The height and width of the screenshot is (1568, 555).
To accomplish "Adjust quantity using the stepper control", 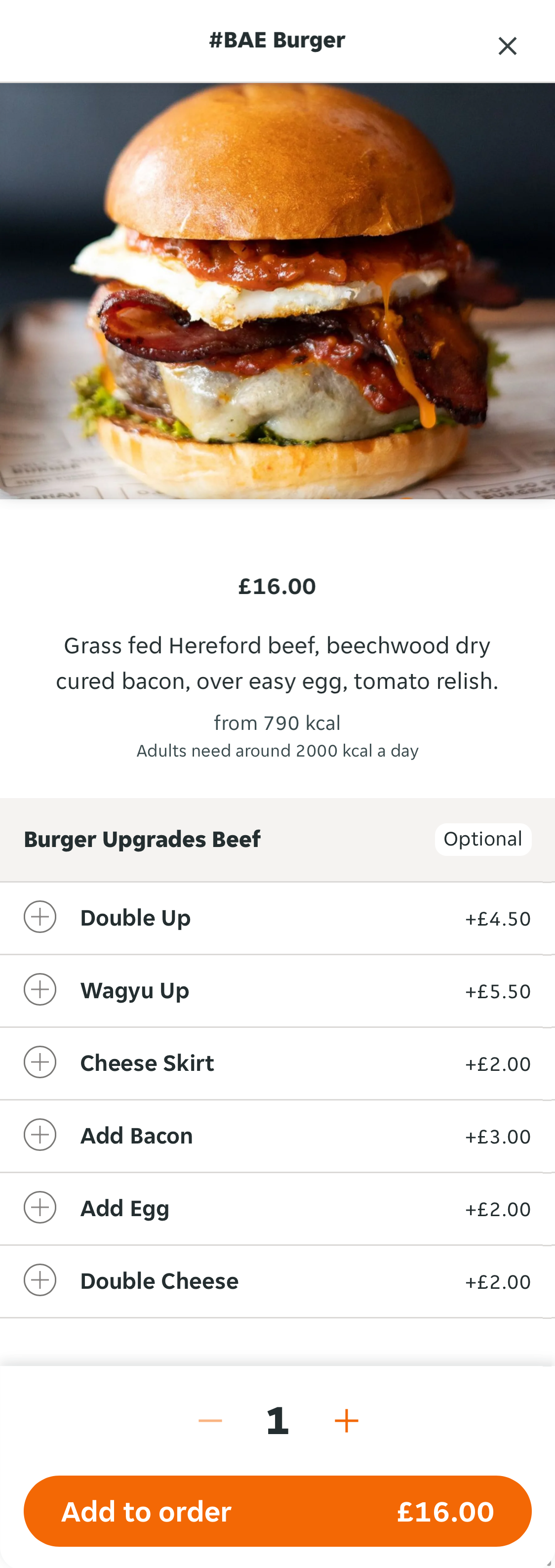I will [x=277, y=1419].
